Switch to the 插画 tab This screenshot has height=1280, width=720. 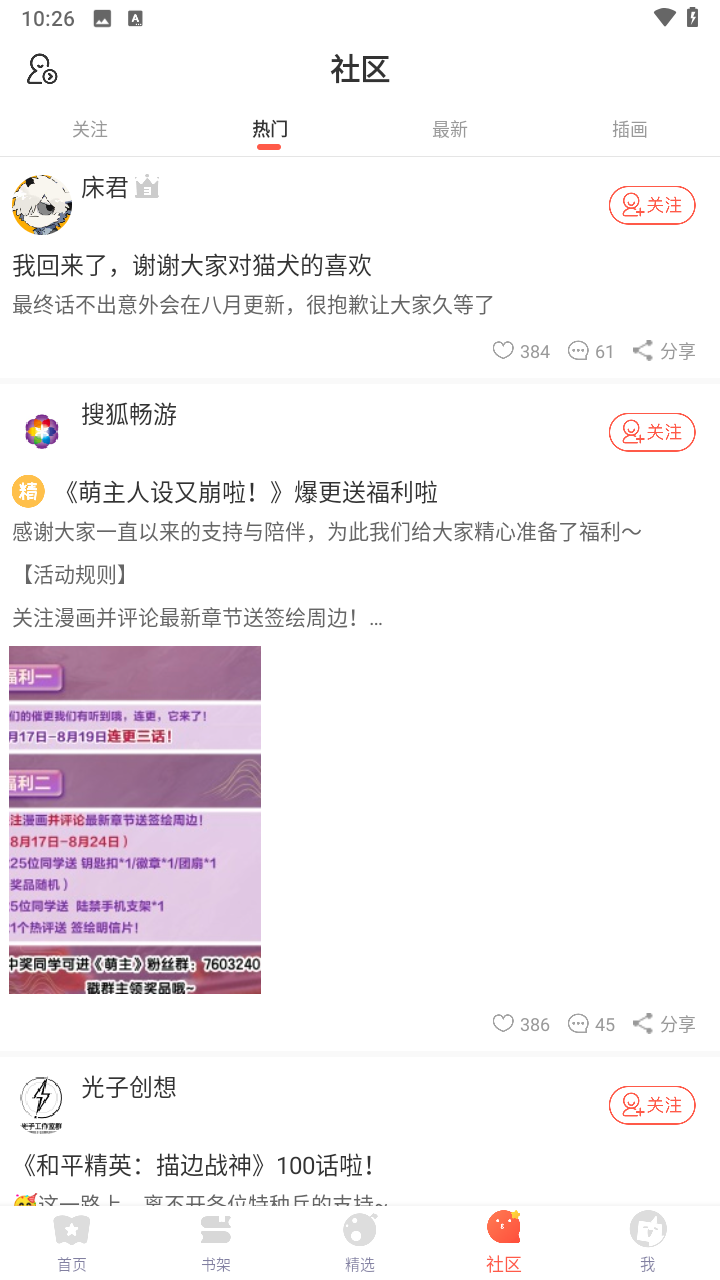630,129
